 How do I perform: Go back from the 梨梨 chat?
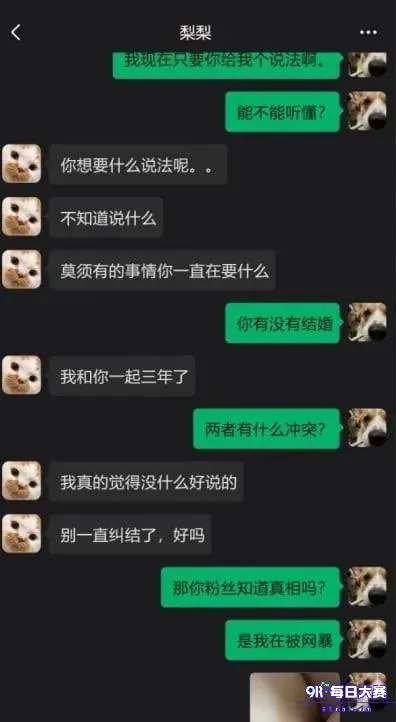coord(16,32)
